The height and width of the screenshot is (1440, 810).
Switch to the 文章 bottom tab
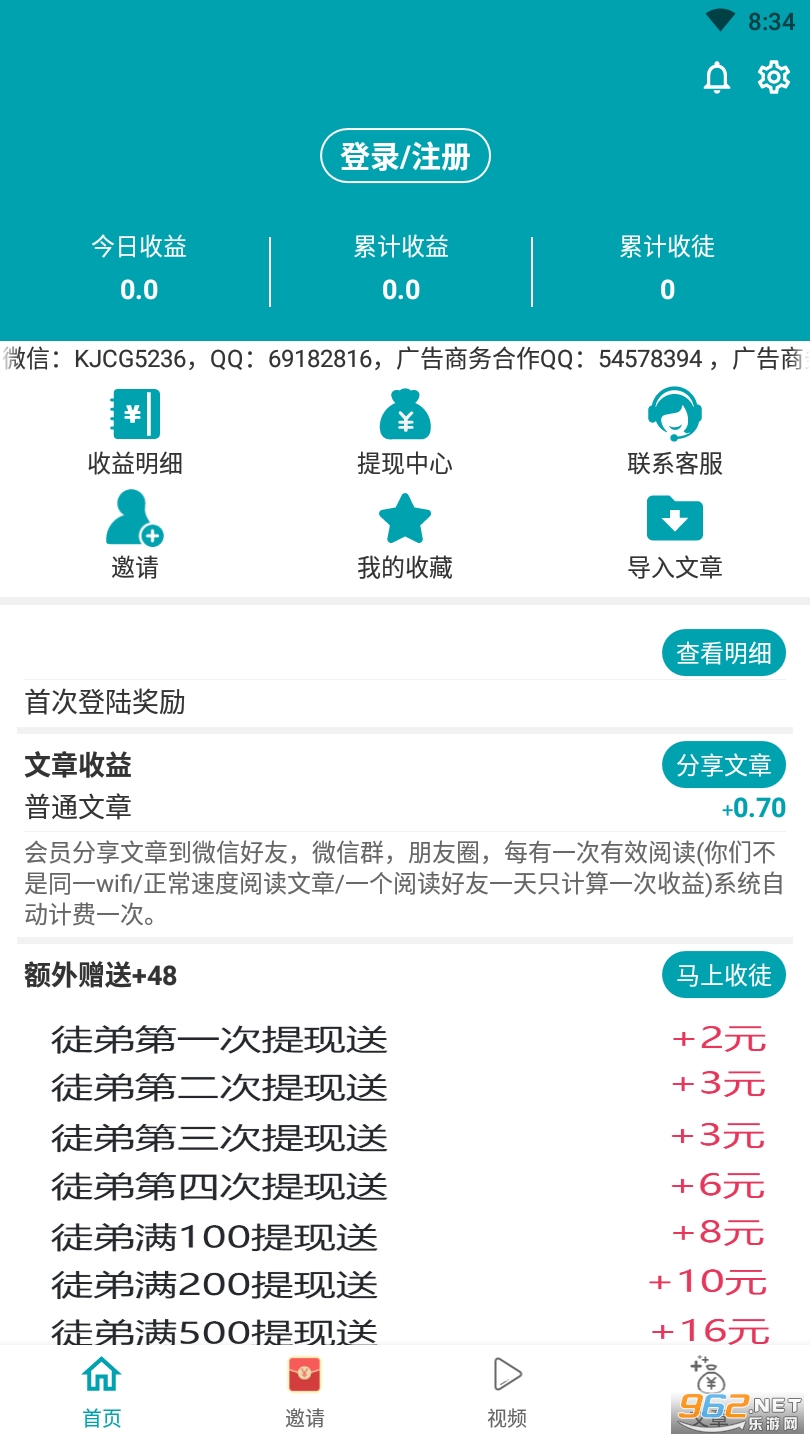point(709,1392)
